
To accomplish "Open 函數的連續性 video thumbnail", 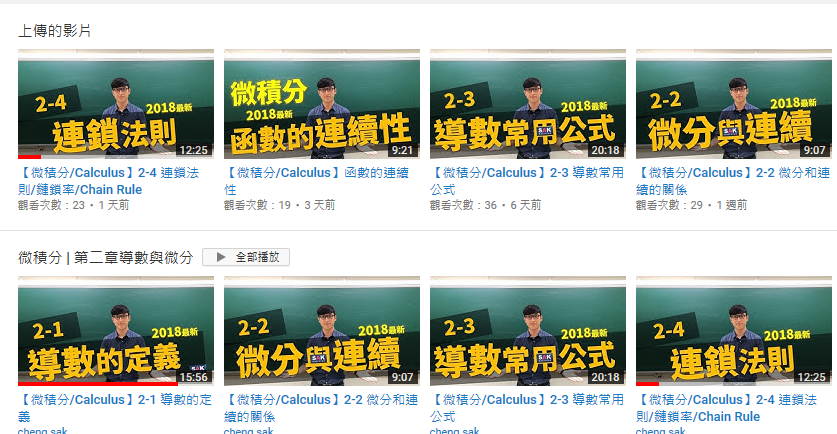I will (322, 104).
